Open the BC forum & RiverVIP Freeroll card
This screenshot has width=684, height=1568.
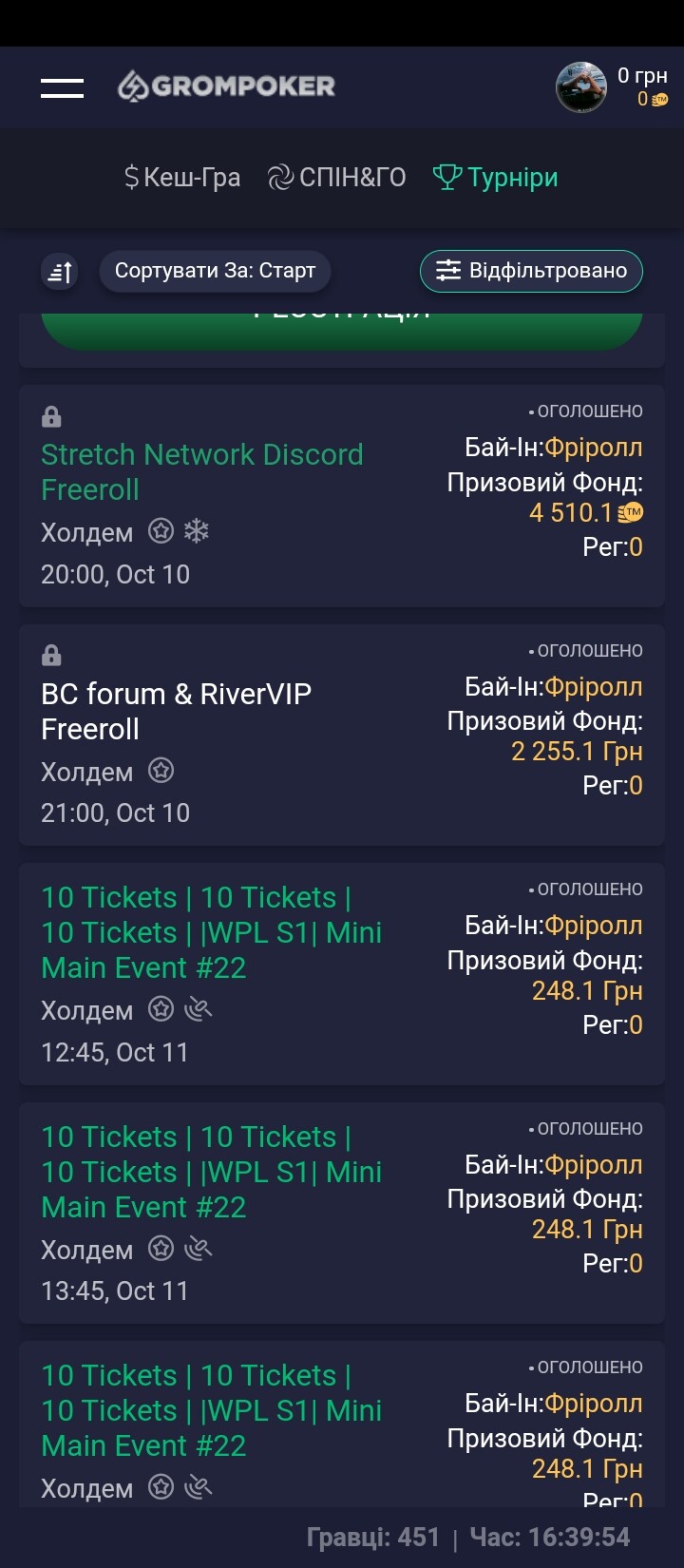[342, 735]
